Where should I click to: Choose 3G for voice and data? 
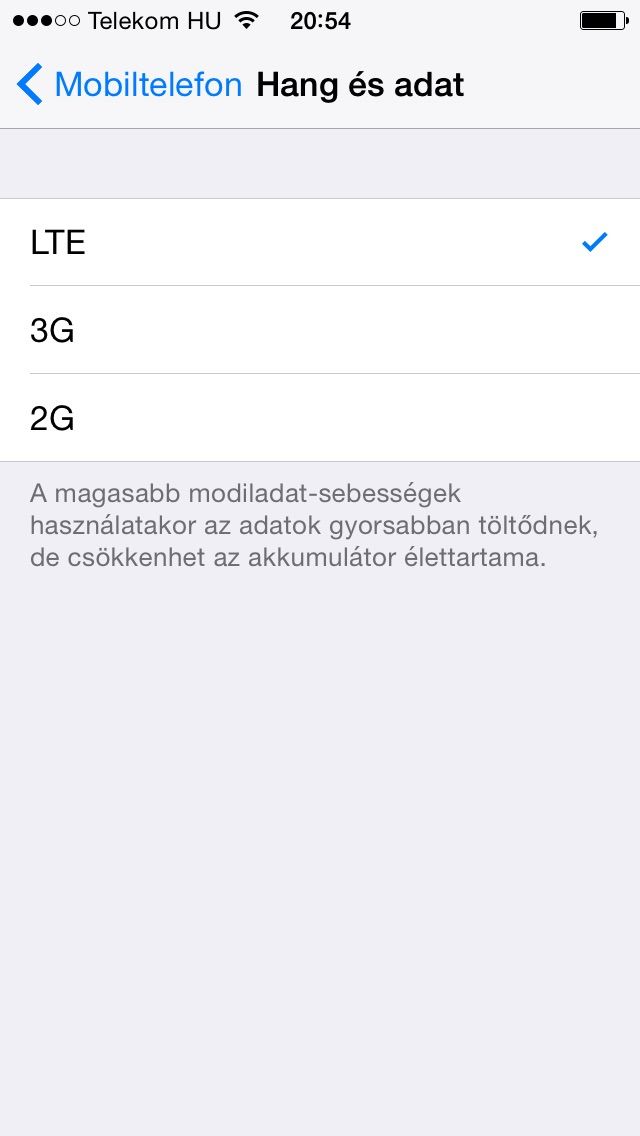click(320, 330)
